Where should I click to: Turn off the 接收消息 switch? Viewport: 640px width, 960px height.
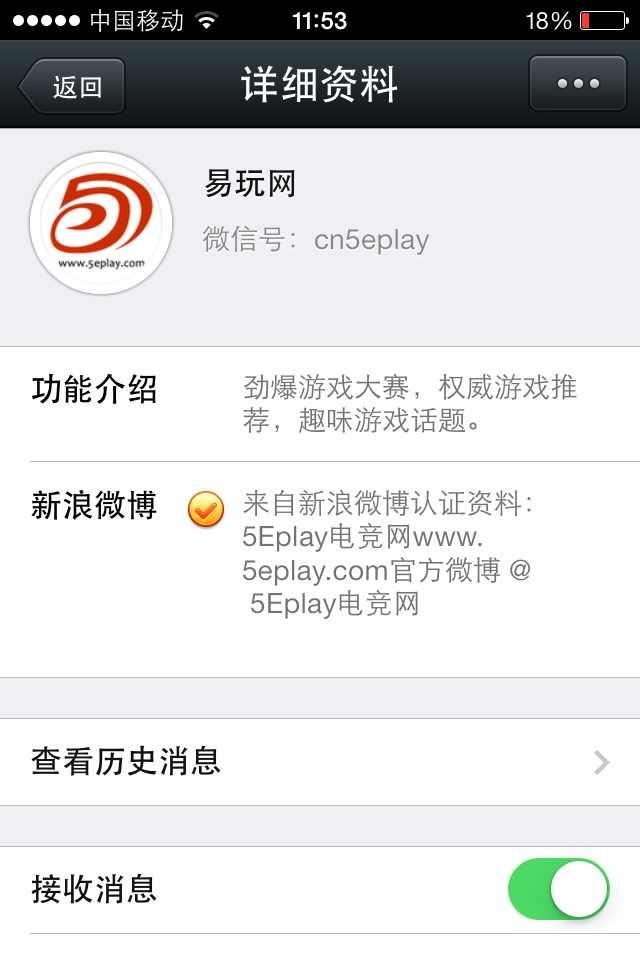pyautogui.click(x=558, y=889)
